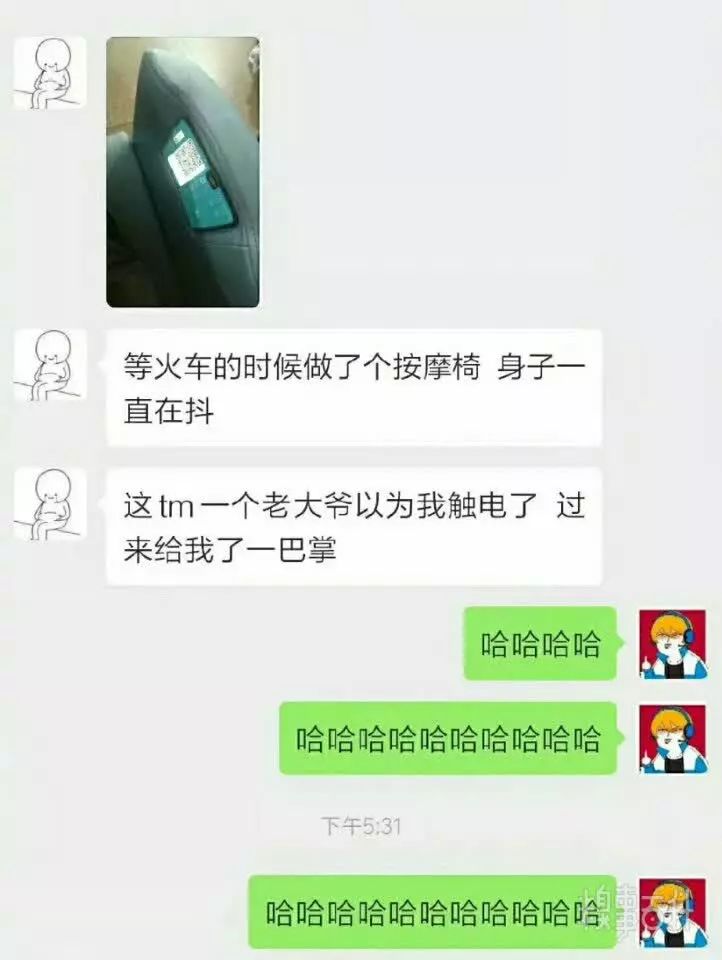Open own avatar beside the short 哈哈哈哈 message
The height and width of the screenshot is (960, 722).
(672, 644)
